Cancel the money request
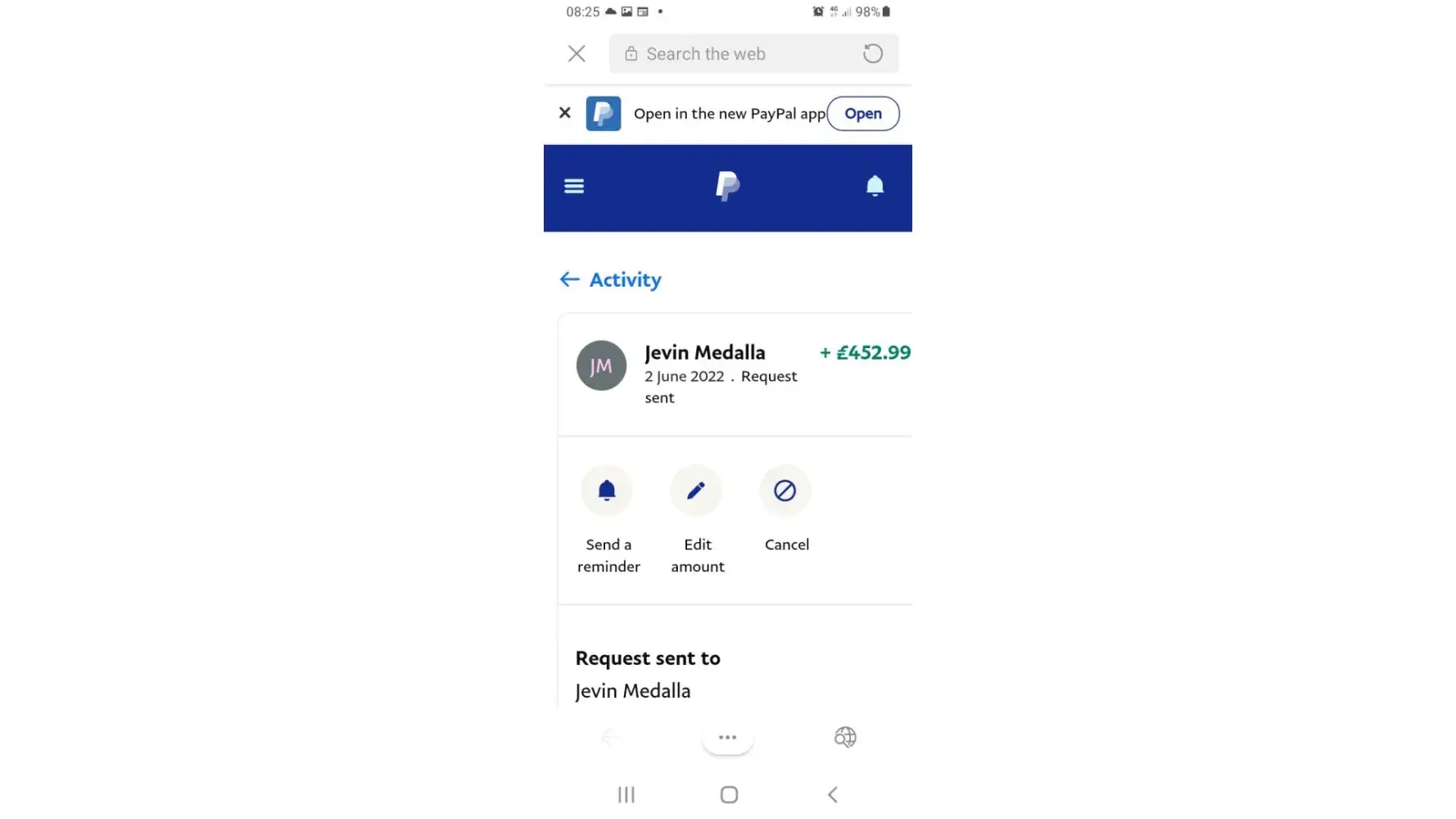The width and height of the screenshot is (1456, 819). [x=785, y=491]
